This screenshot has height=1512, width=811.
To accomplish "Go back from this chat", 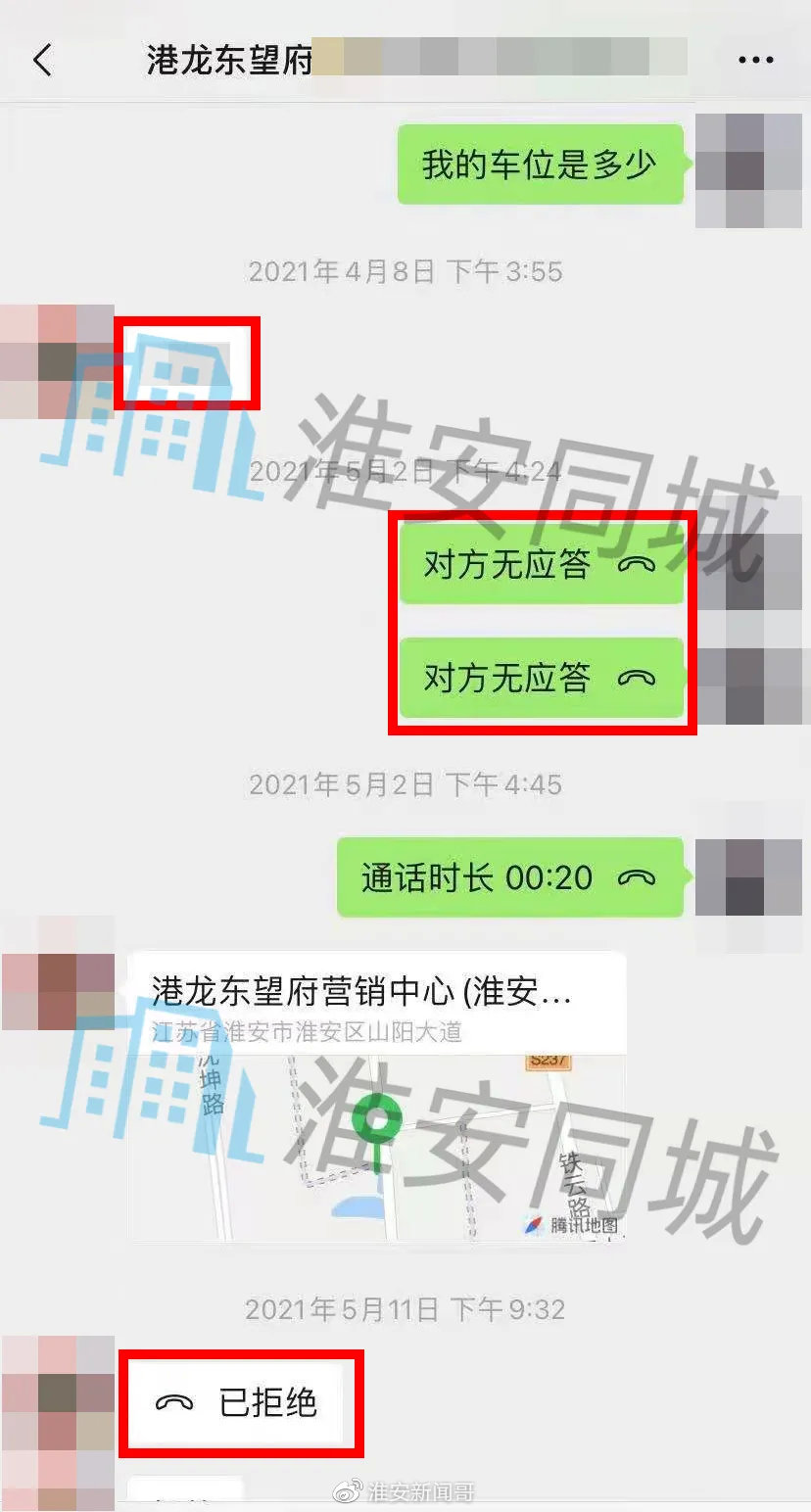I will [42, 61].
